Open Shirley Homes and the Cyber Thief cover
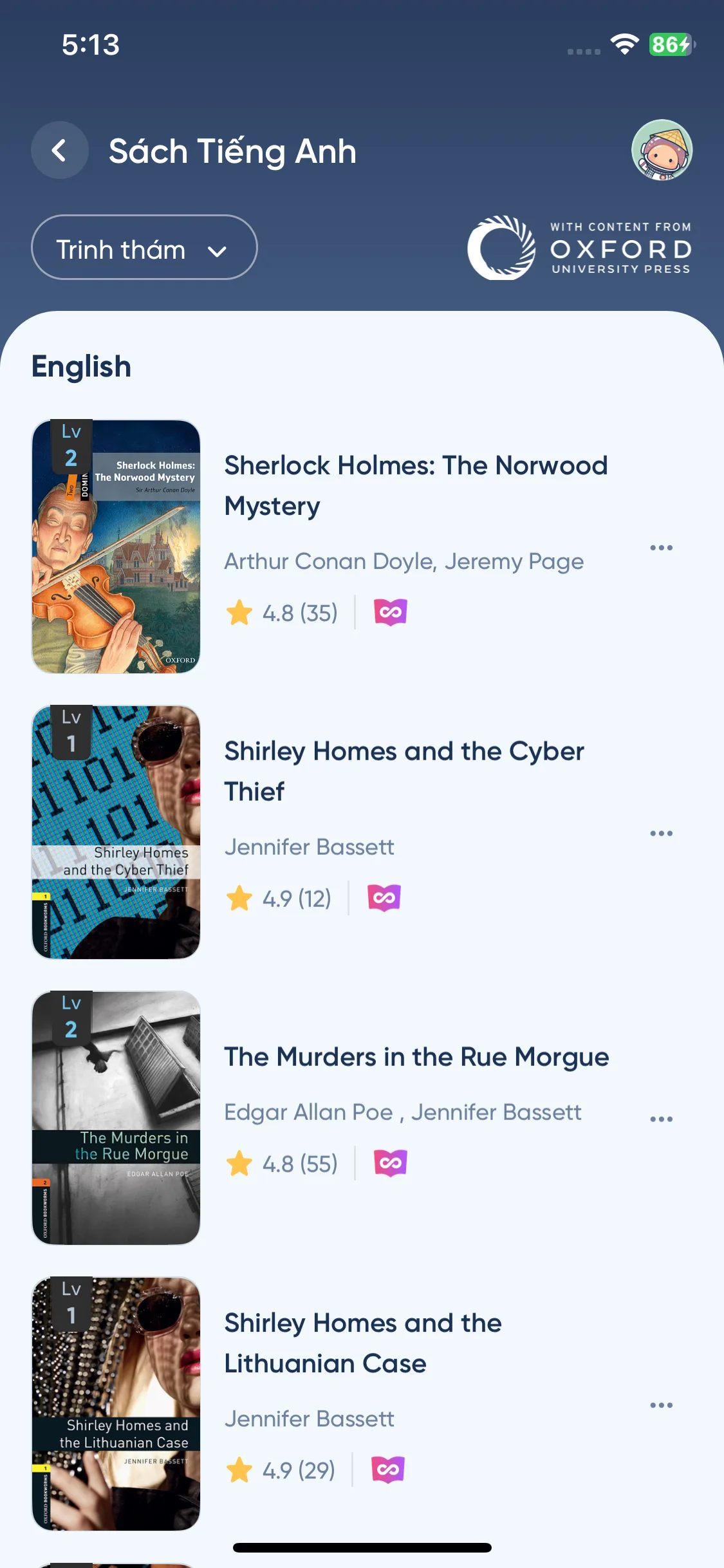The height and width of the screenshot is (1568, 724). pyautogui.click(x=116, y=832)
